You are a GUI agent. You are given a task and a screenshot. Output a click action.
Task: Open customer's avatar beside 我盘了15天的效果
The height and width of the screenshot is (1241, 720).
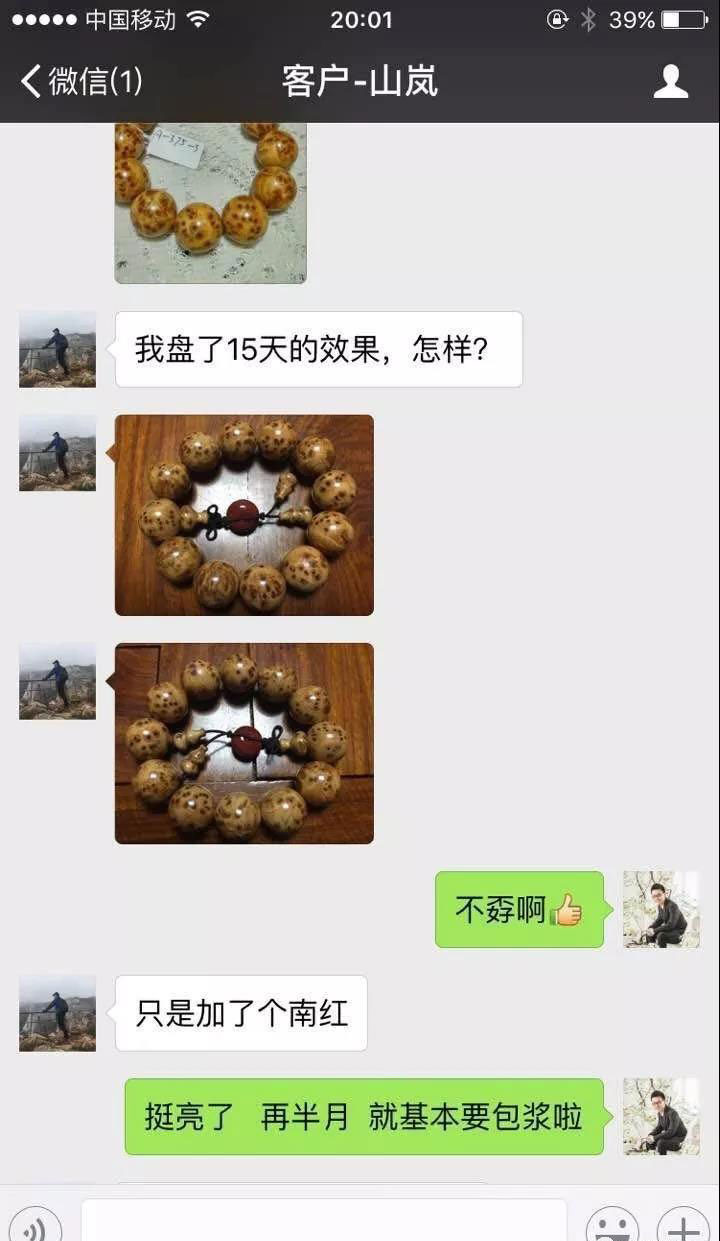click(x=57, y=349)
